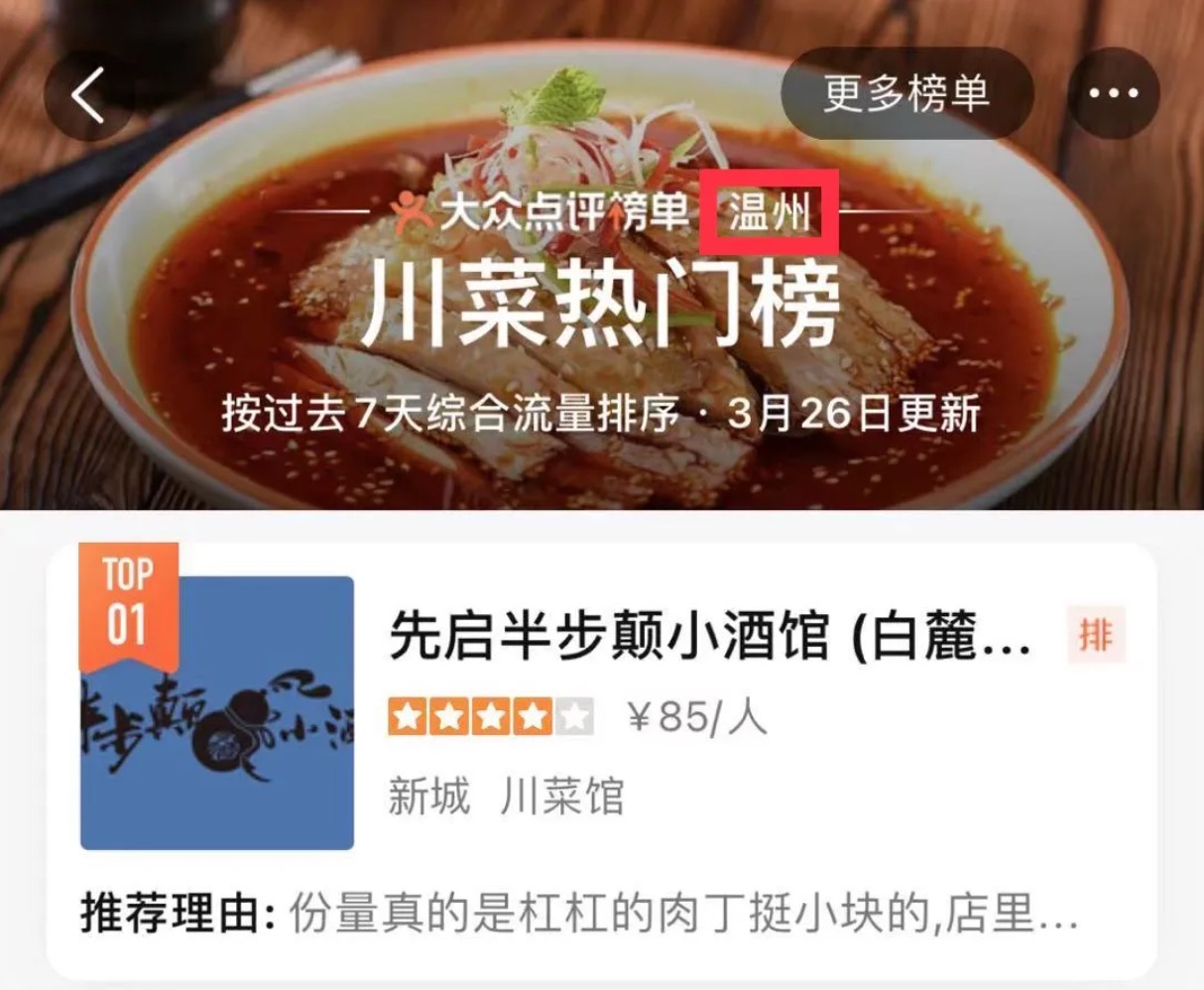Open the three-dot overflow menu
This screenshot has width=1204, height=990.
click(1113, 94)
